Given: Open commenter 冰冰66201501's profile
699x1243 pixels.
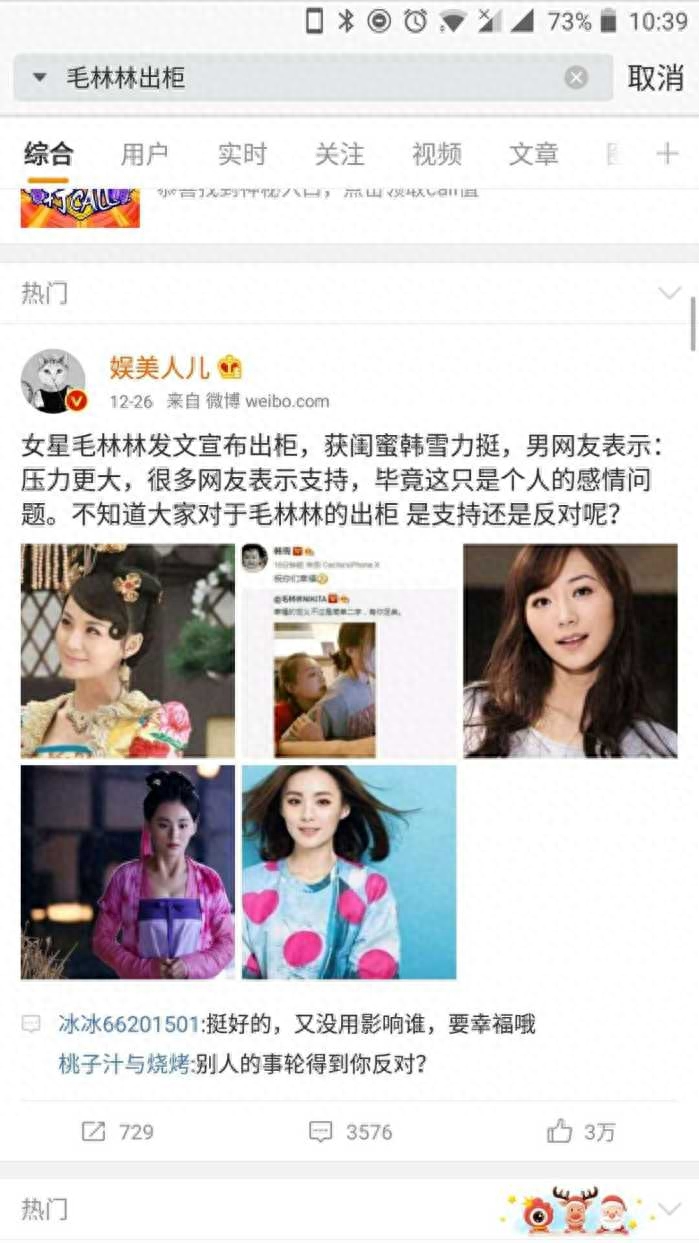Looking at the screenshot, I should click(x=130, y=1024).
